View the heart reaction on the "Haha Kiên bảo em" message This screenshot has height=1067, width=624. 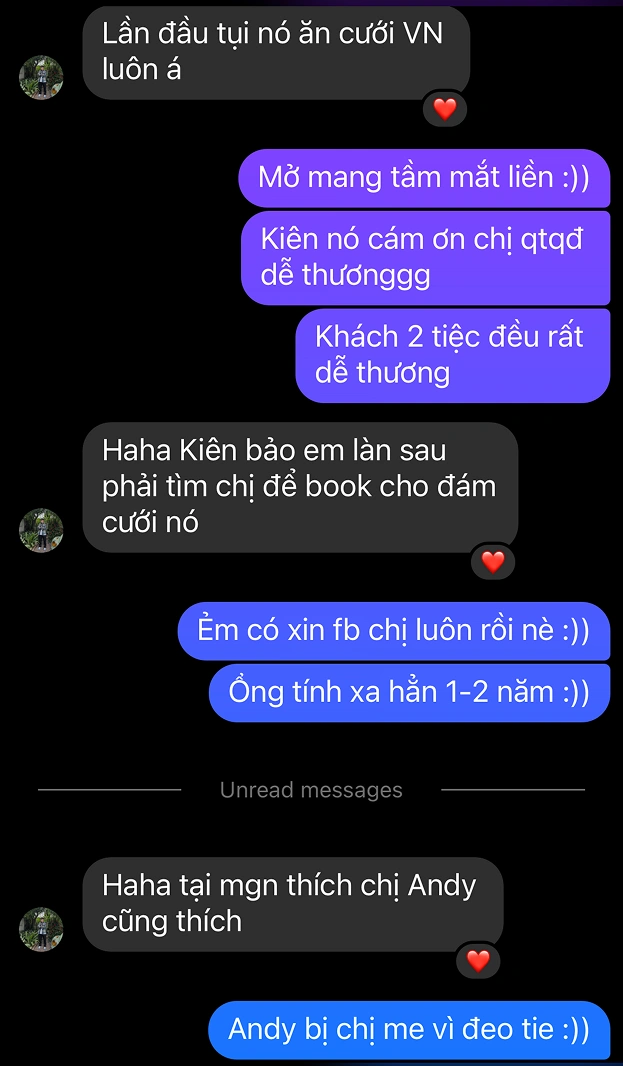(x=492, y=561)
